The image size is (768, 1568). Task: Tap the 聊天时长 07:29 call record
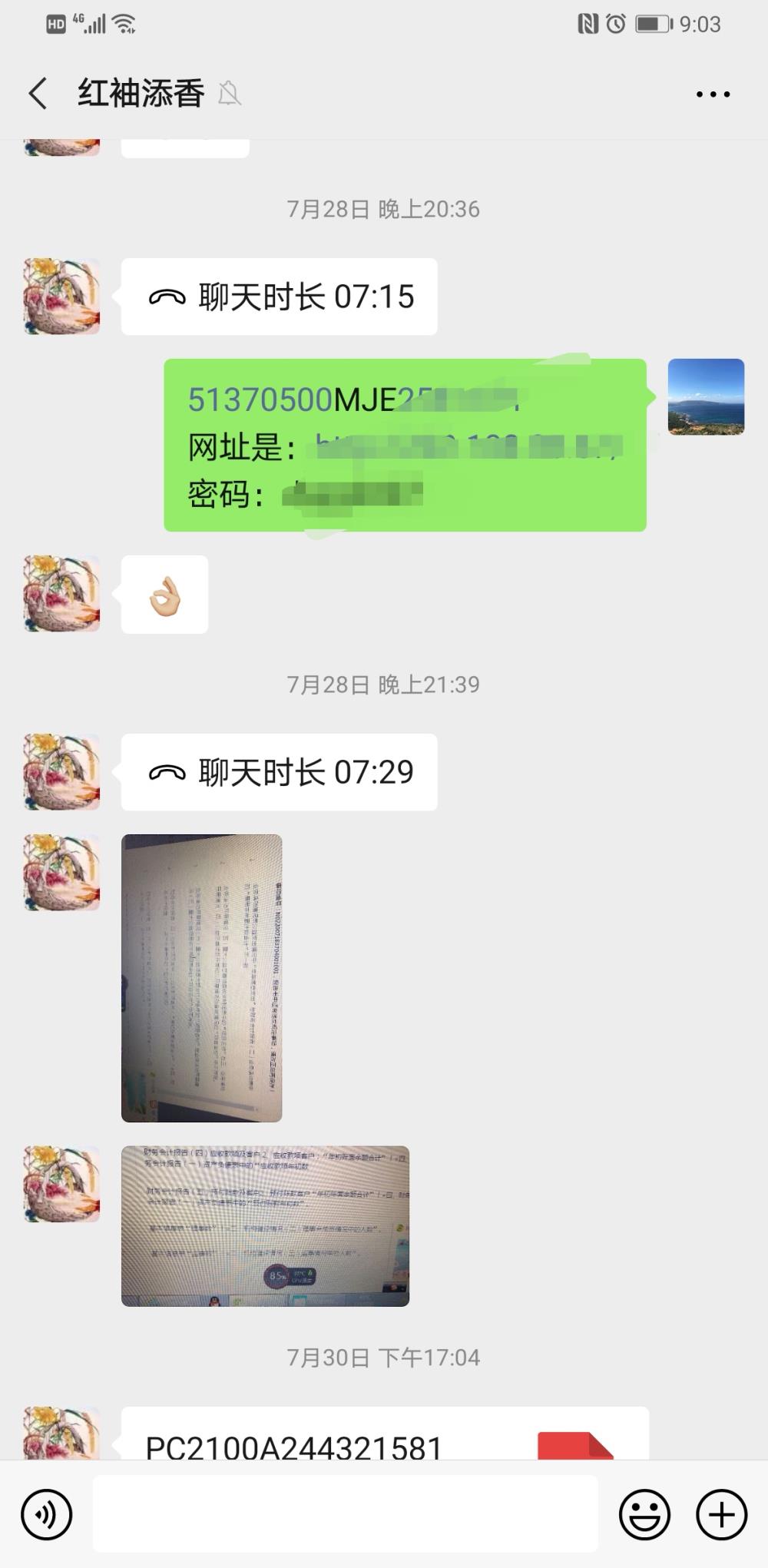(x=280, y=772)
